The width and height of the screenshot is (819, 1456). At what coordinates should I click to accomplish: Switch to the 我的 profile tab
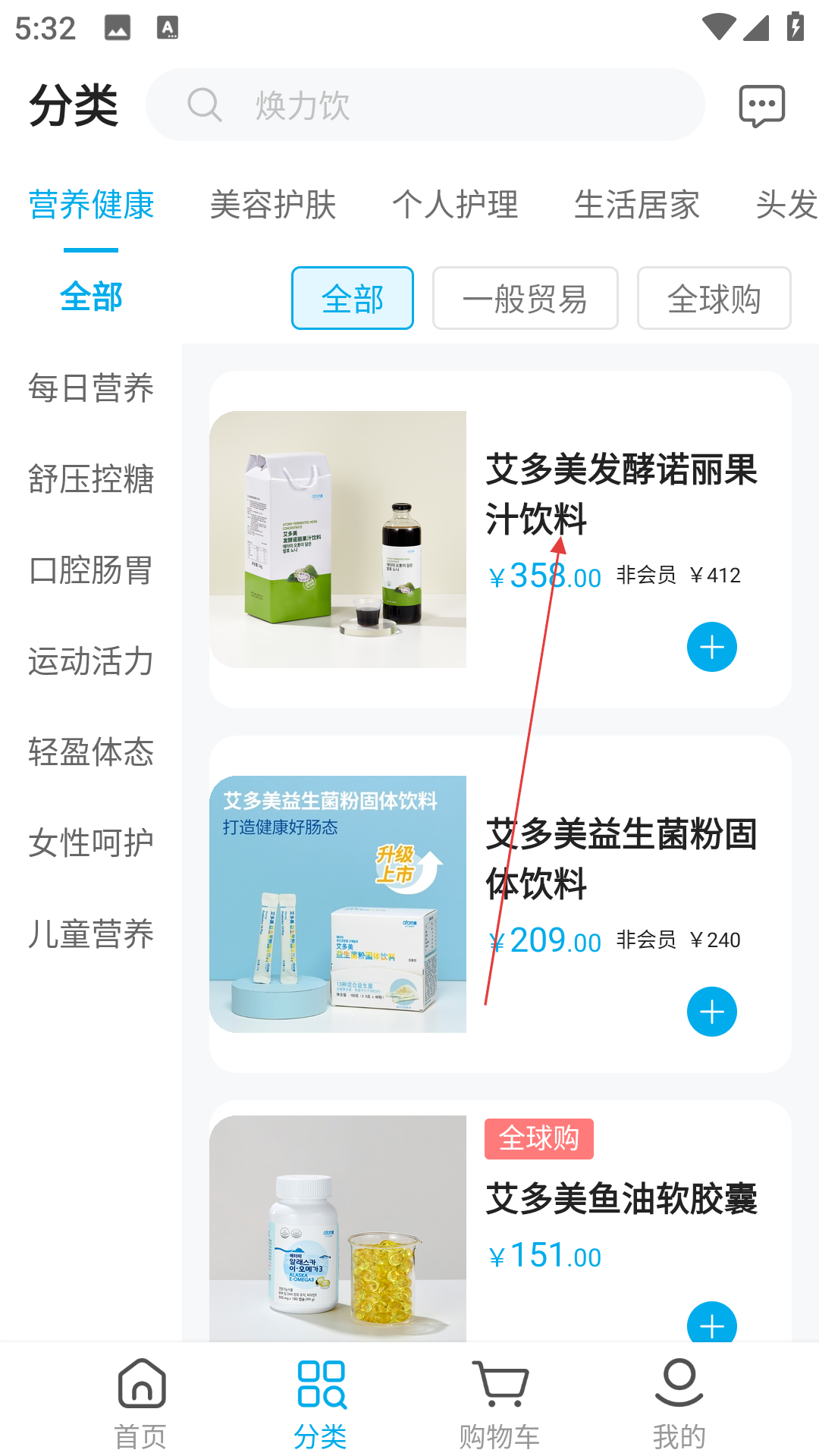pyautogui.click(x=679, y=1401)
